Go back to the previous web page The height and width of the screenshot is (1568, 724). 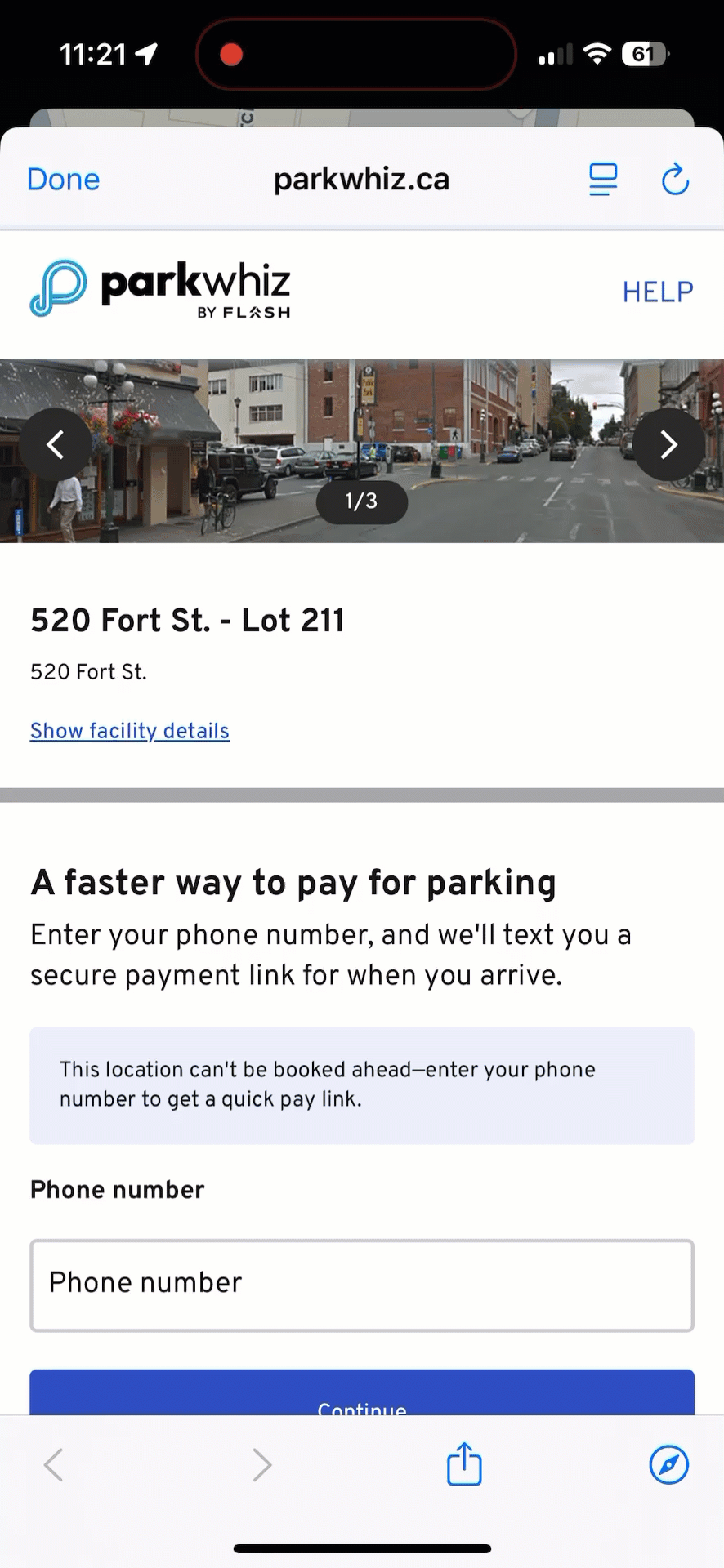point(54,1464)
